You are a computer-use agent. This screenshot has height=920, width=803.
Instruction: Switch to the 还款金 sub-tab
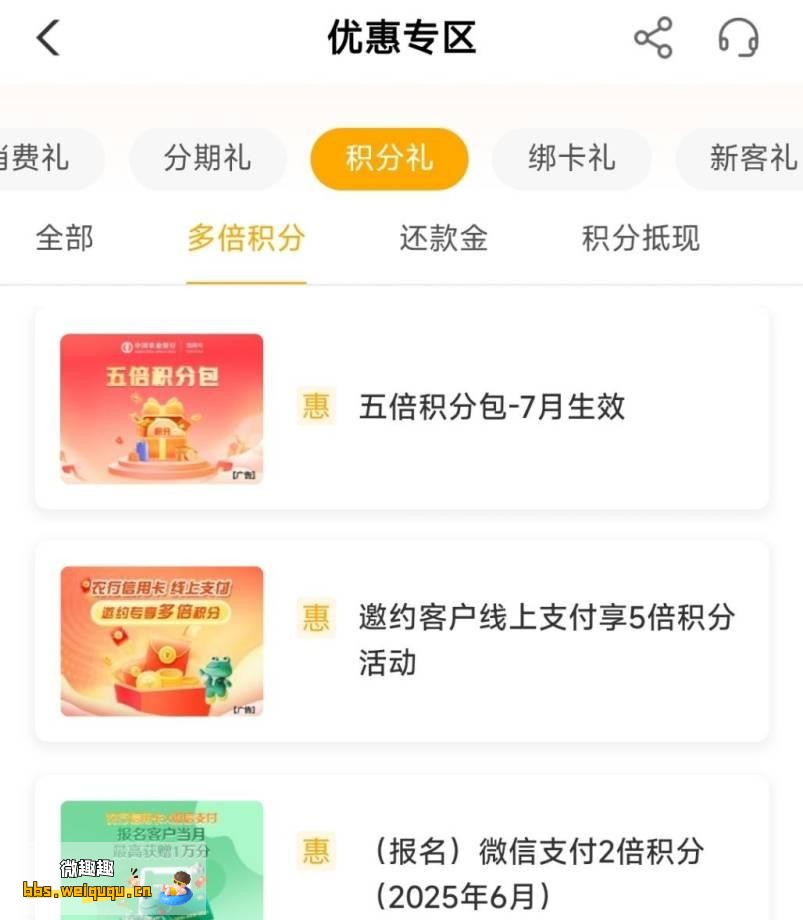(x=443, y=238)
